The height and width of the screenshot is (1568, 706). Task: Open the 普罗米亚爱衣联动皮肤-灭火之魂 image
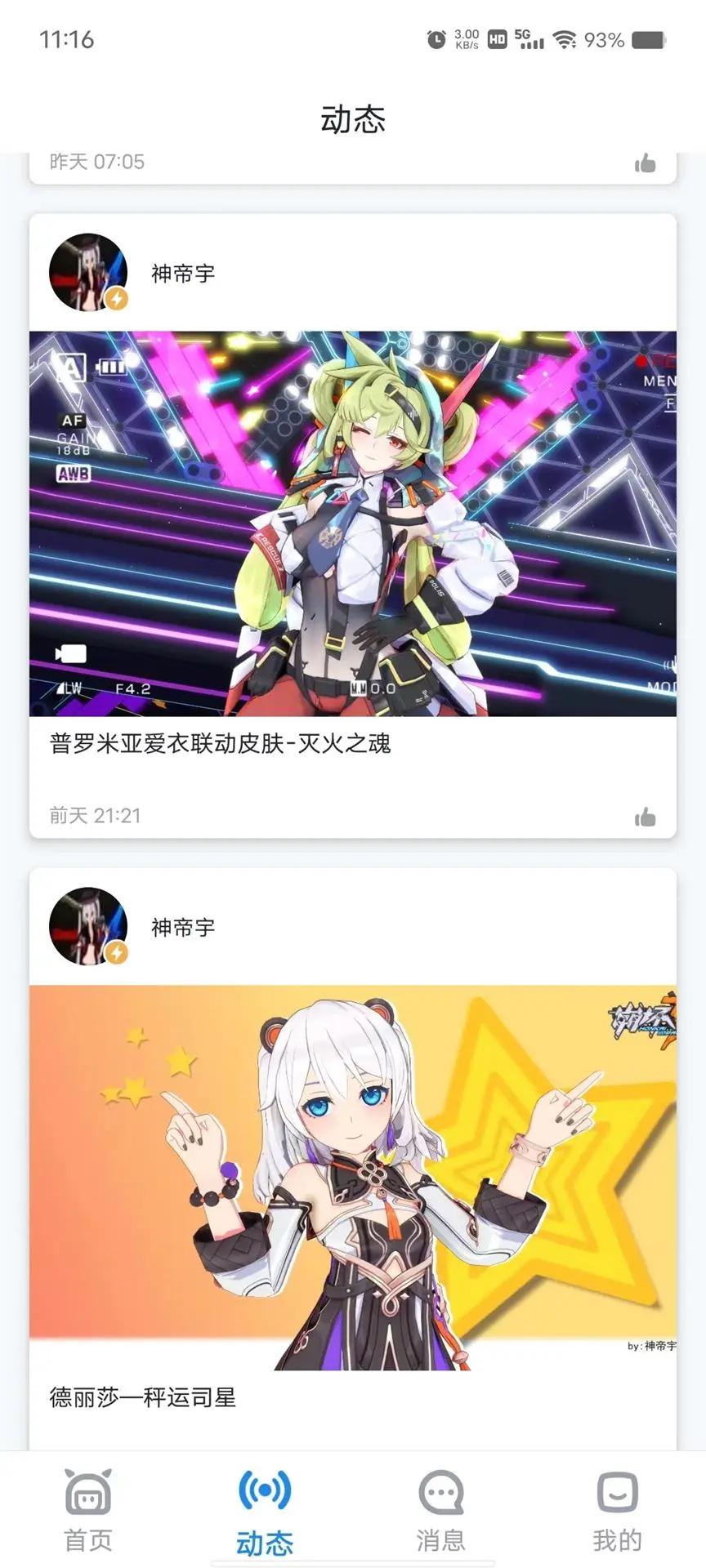point(353,523)
